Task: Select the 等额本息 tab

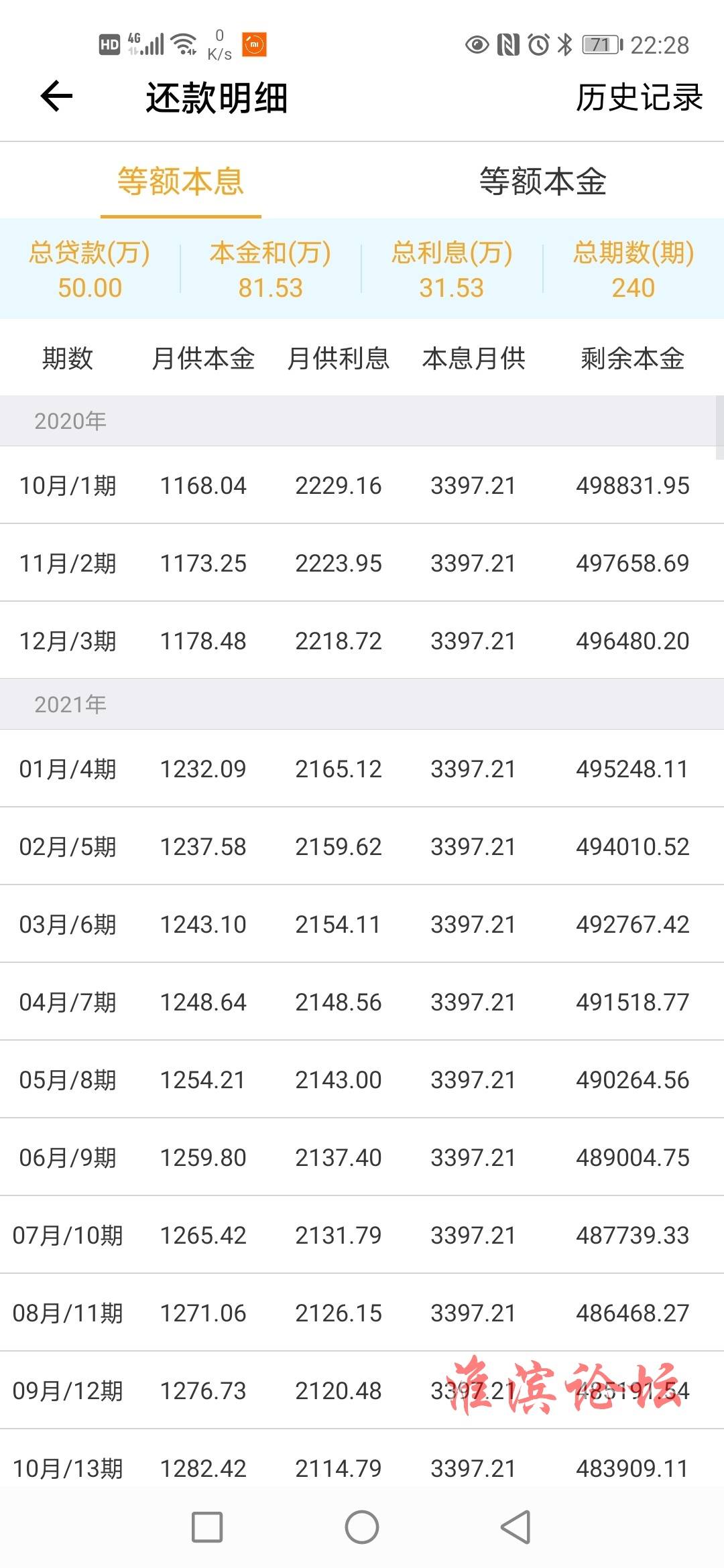Action: pos(181,182)
